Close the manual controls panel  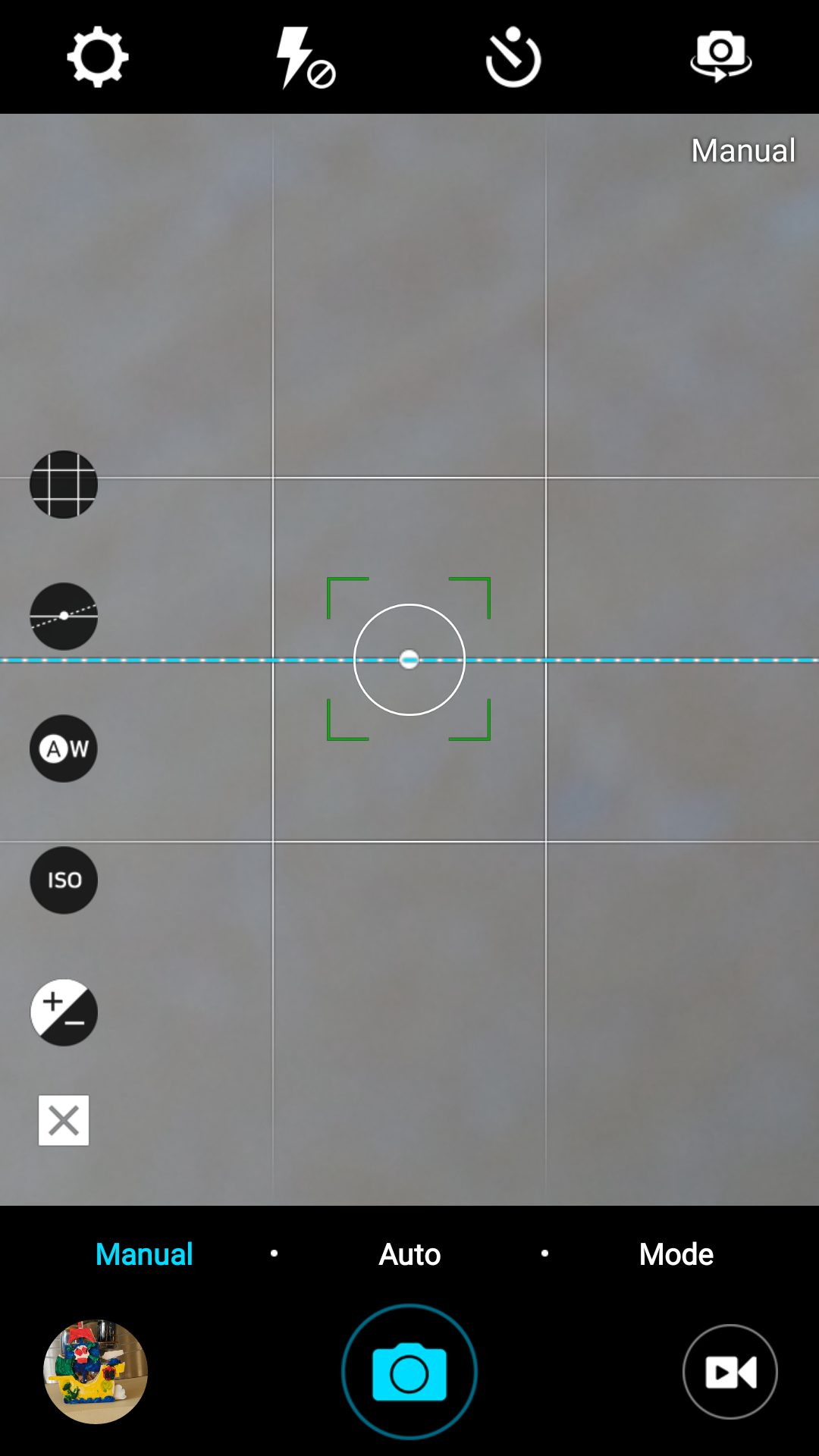64,1120
